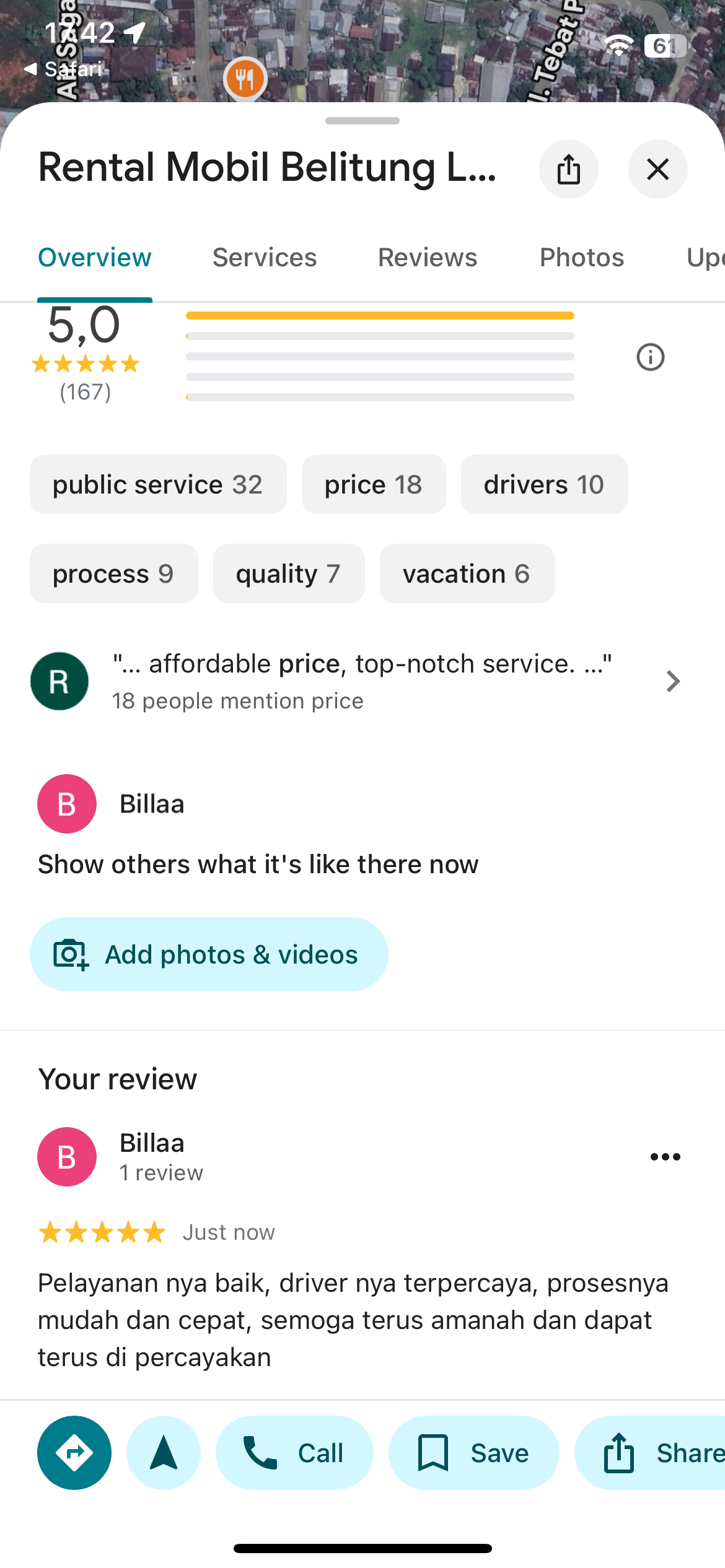Select the quality 7 chip
Image resolution: width=725 pixels, height=1568 pixels.
(x=289, y=573)
